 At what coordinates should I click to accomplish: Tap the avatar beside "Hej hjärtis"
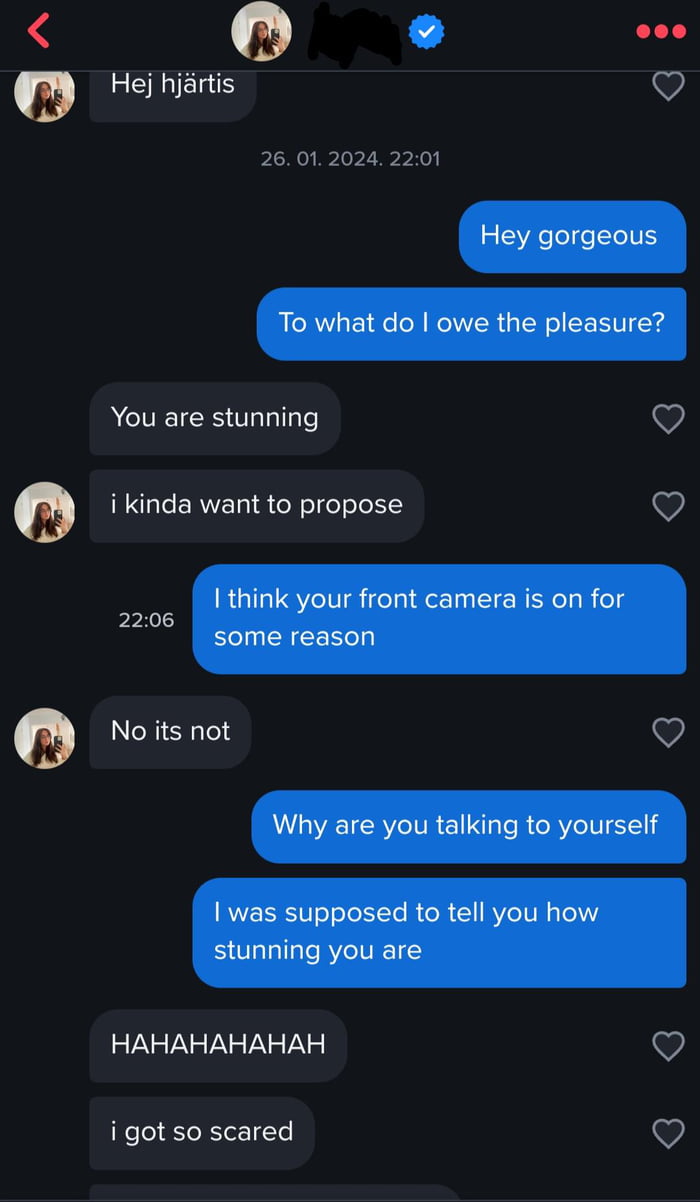click(x=44, y=94)
